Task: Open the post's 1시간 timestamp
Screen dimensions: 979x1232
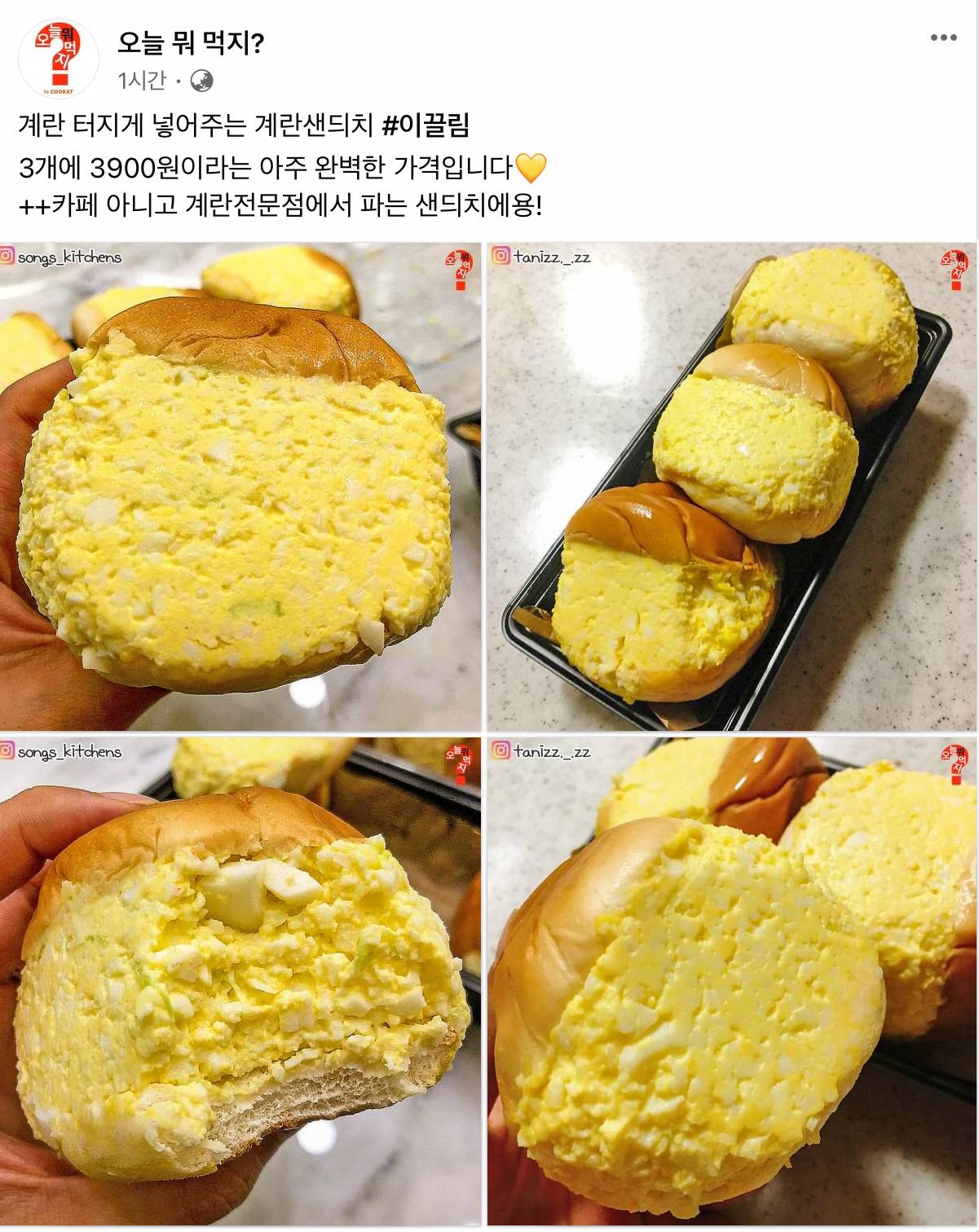Action: point(142,81)
